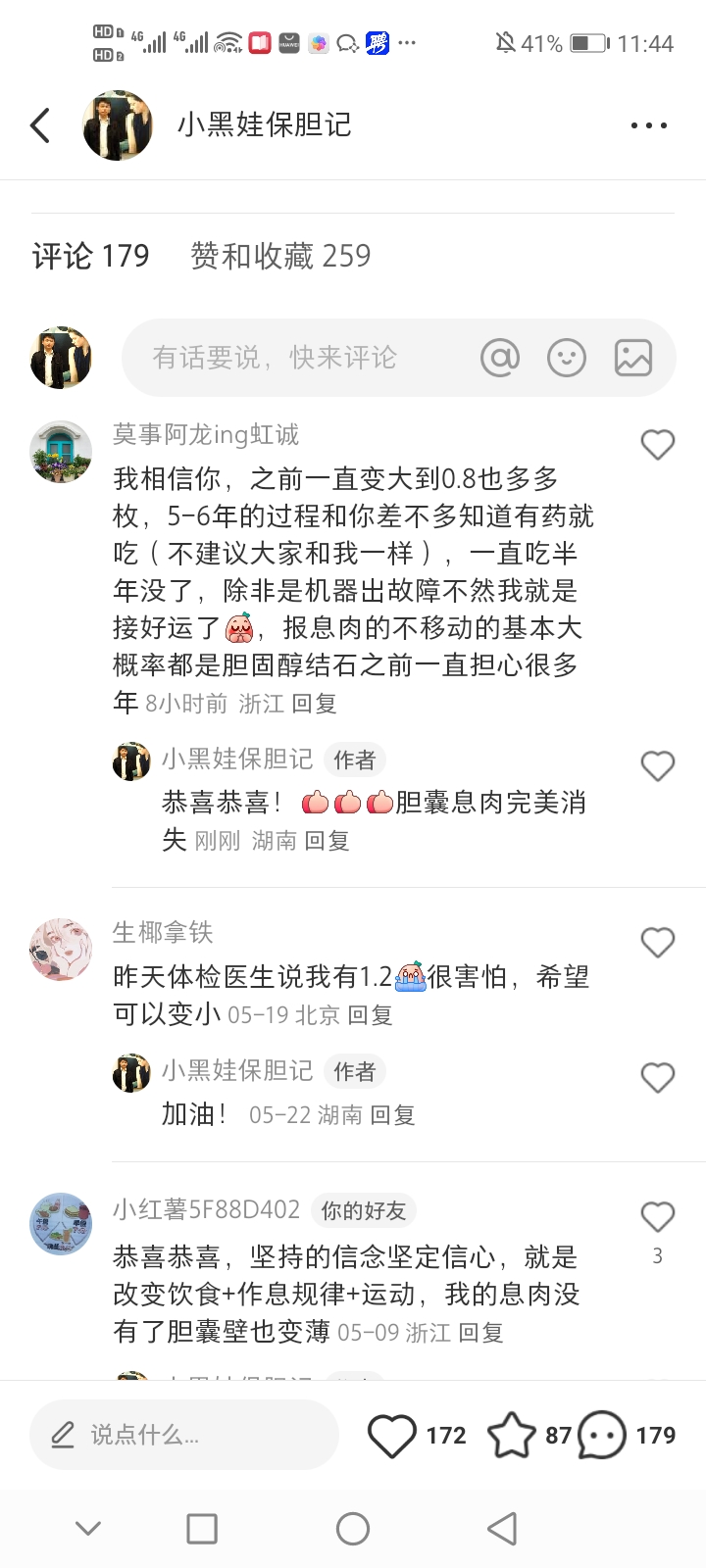Open the emoji picker in comment box
706x1568 pixels.
point(567,358)
